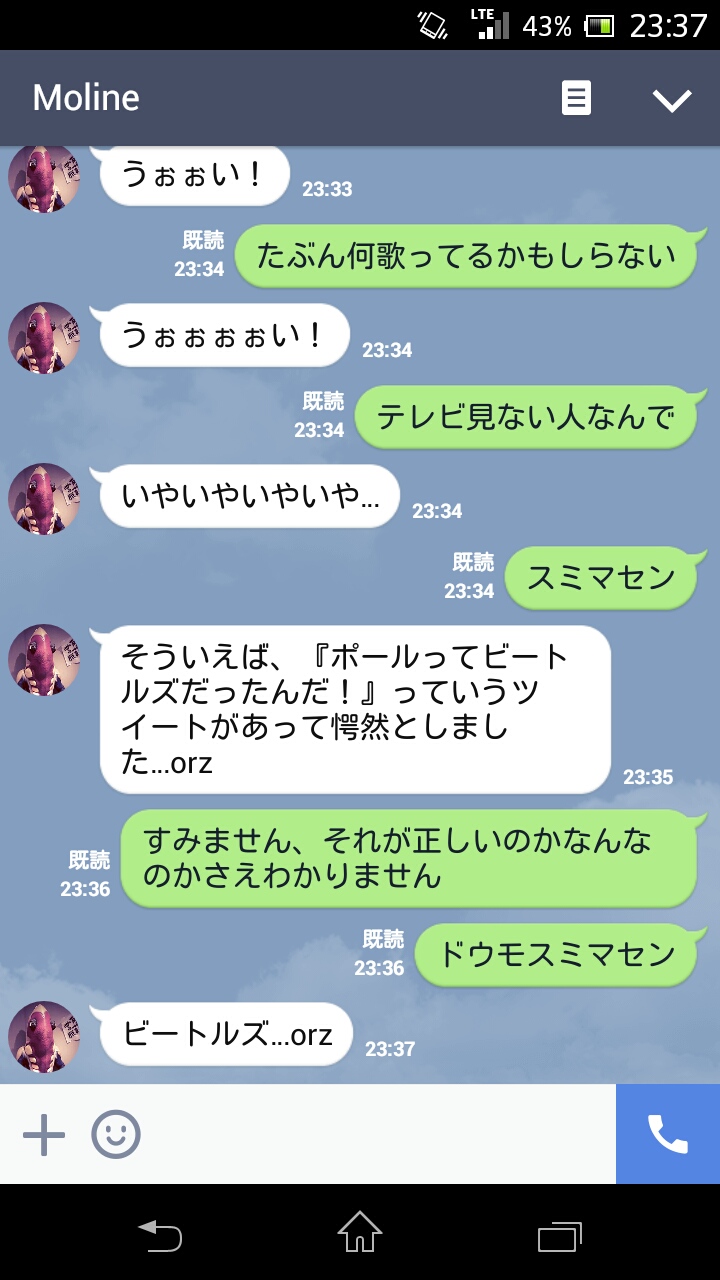This screenshot has width=720, height=1280.
Task: Open the notes icon in the header
Action: (576, 98)
